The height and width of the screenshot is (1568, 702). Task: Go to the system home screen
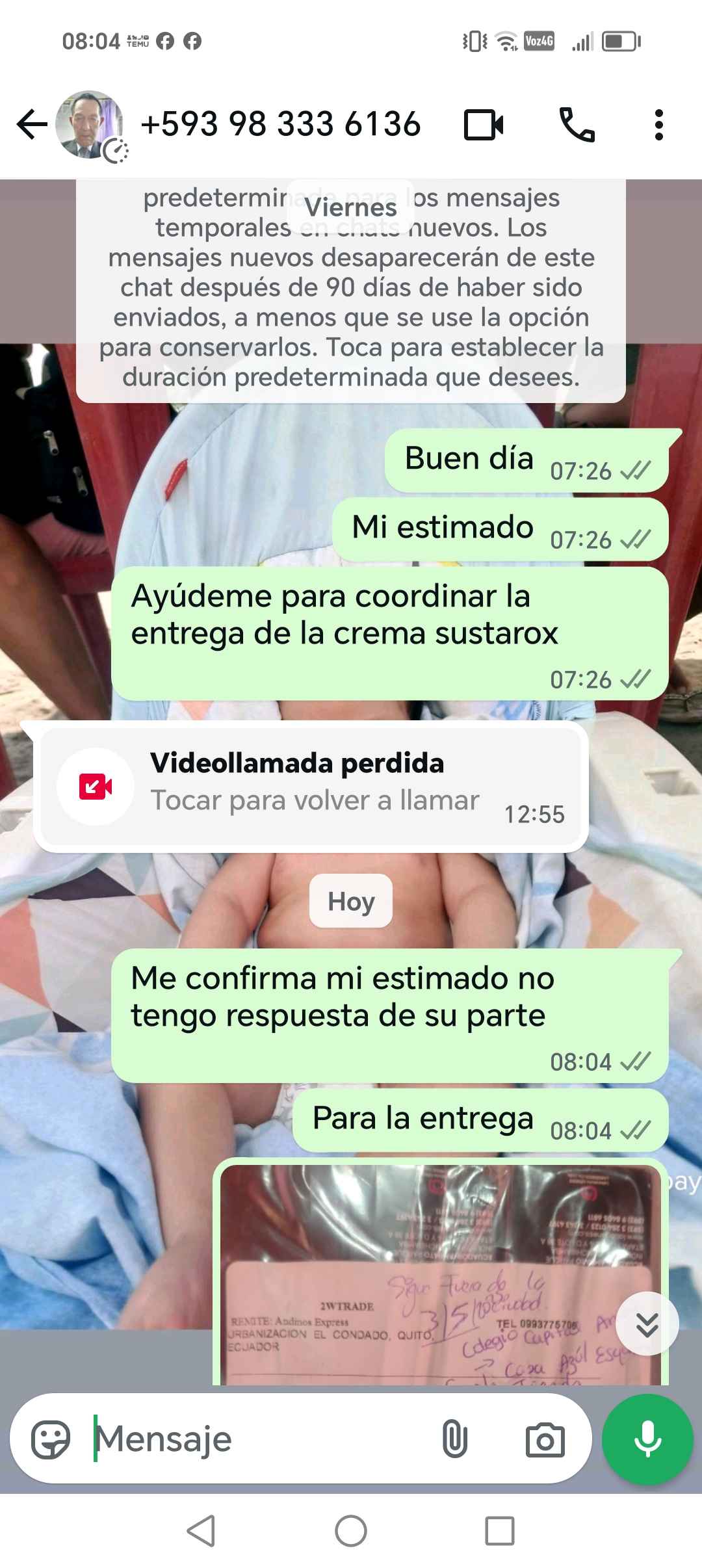coord(351,1530)
